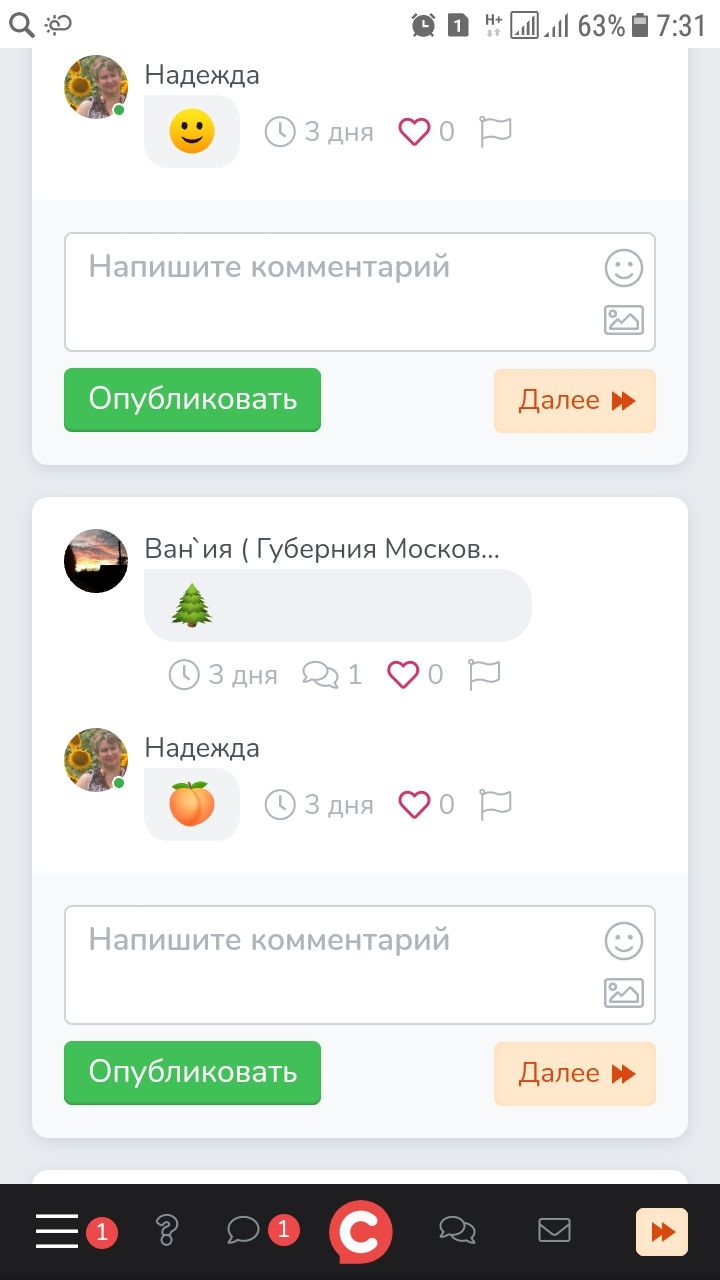The image size is (720, 1280).
Task: Like Ван`ия's tree emoji comment
Action: click(403, 675)
